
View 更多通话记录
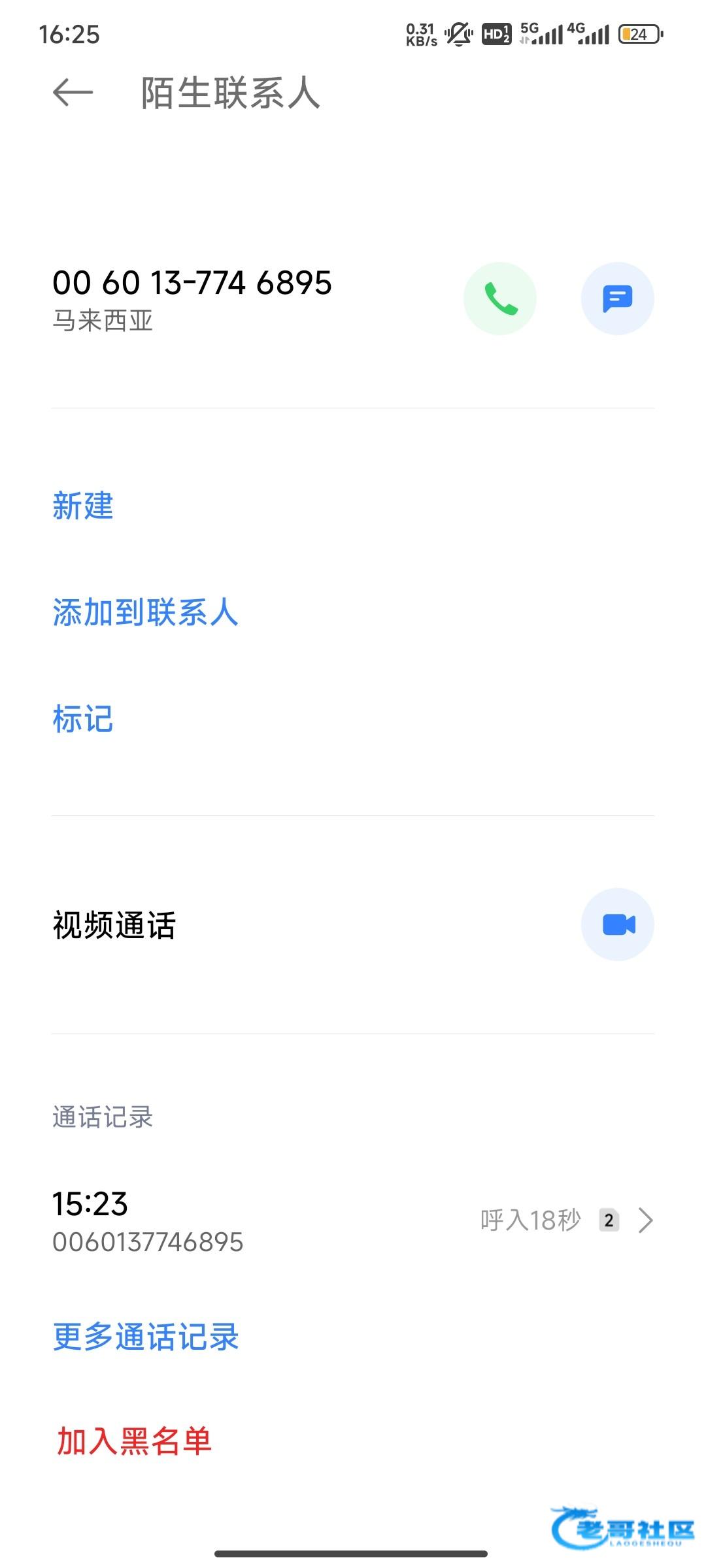(x=146, y=1337)
